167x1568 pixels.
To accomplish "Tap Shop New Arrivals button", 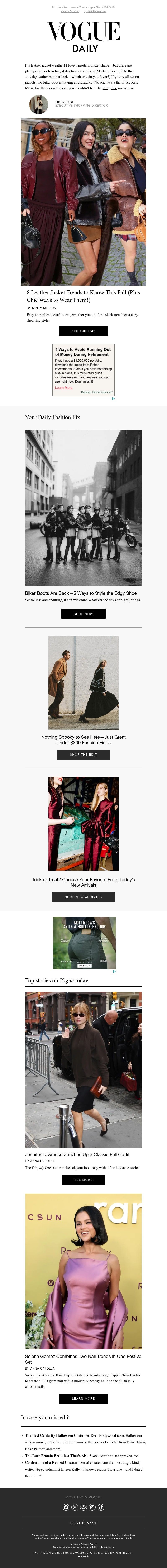I will [x=83, y=897].
